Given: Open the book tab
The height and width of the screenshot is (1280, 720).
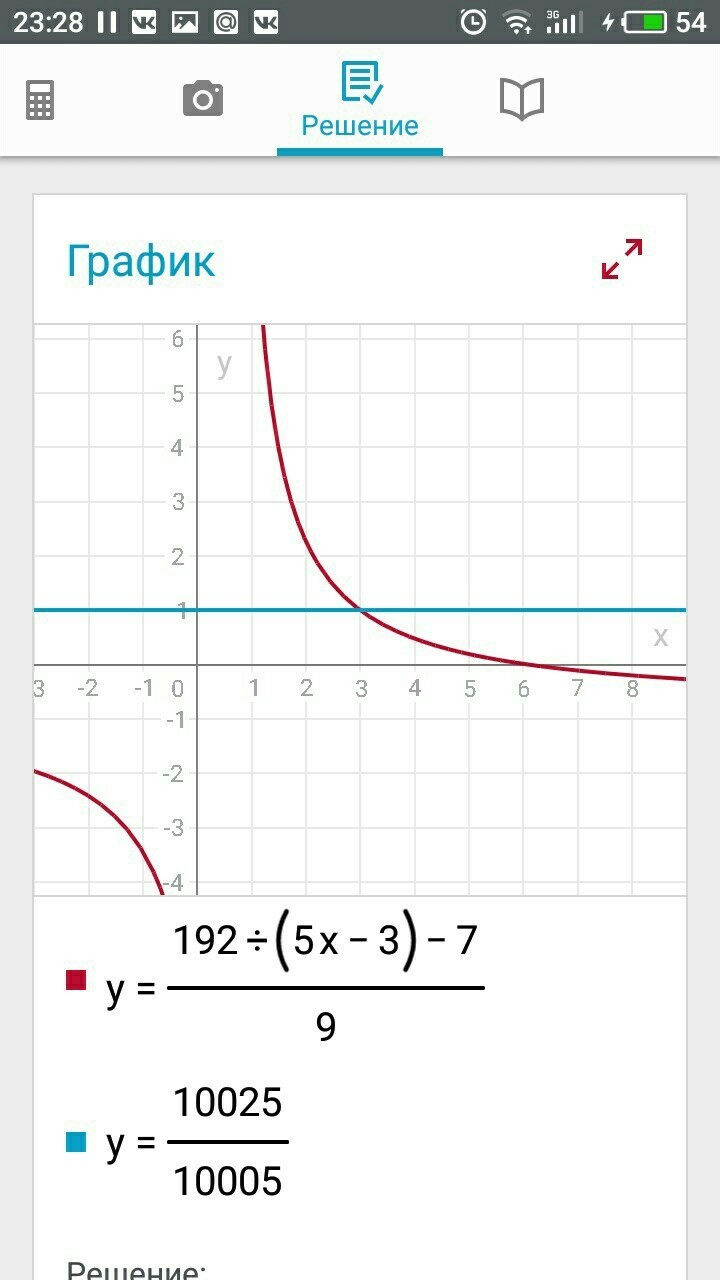Looking at the screenshot, I should 521,99.
